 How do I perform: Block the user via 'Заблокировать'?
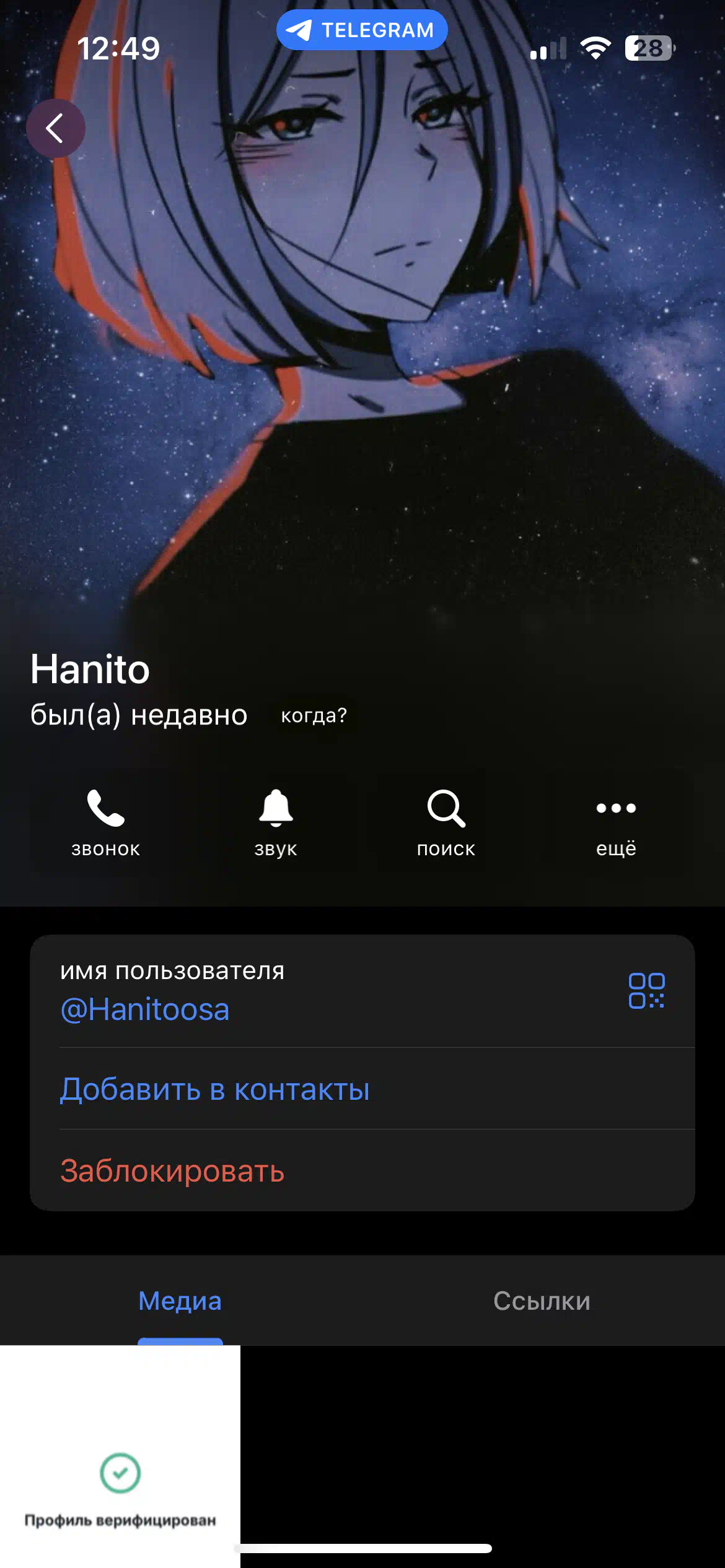coord(362,1170)
